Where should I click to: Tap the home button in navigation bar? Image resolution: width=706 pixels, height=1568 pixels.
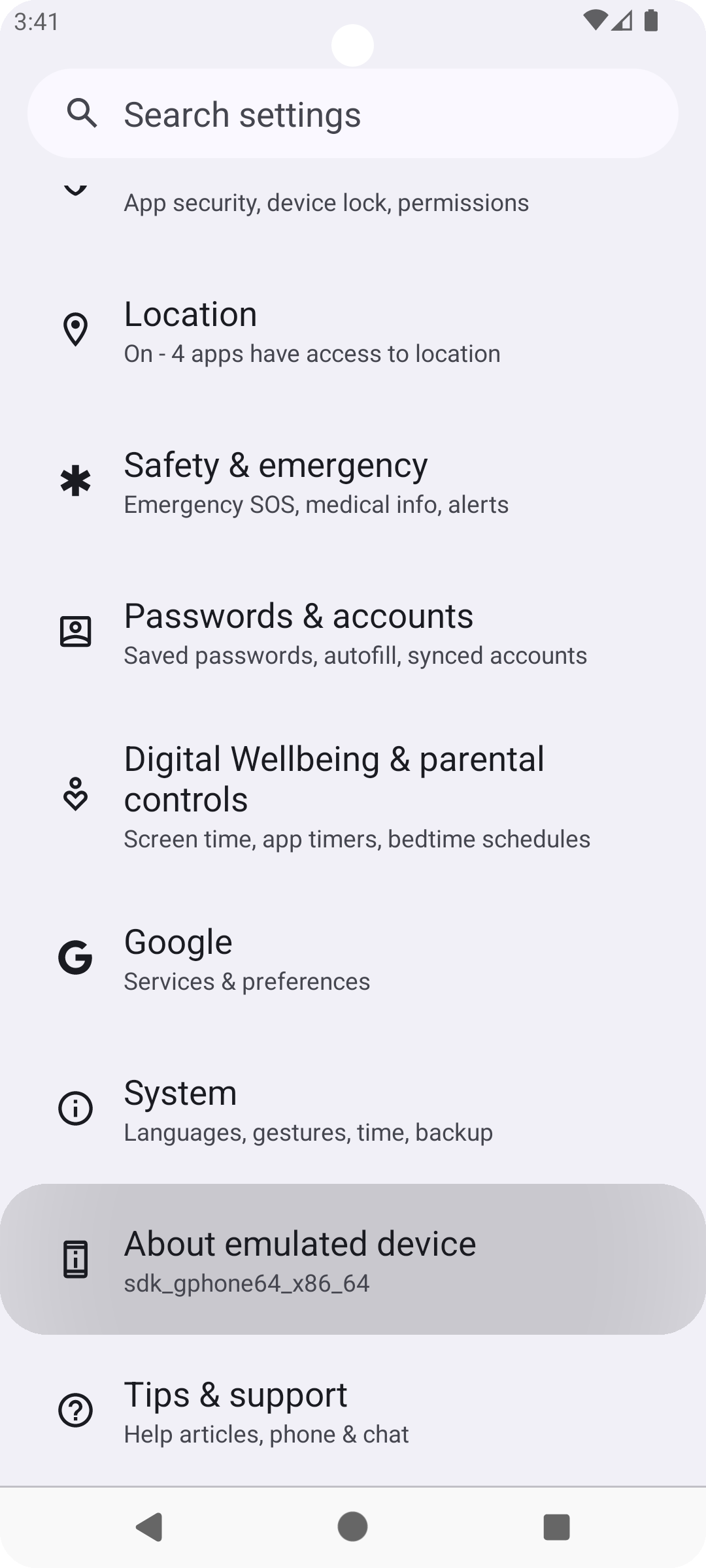[x=353, y=1527]
